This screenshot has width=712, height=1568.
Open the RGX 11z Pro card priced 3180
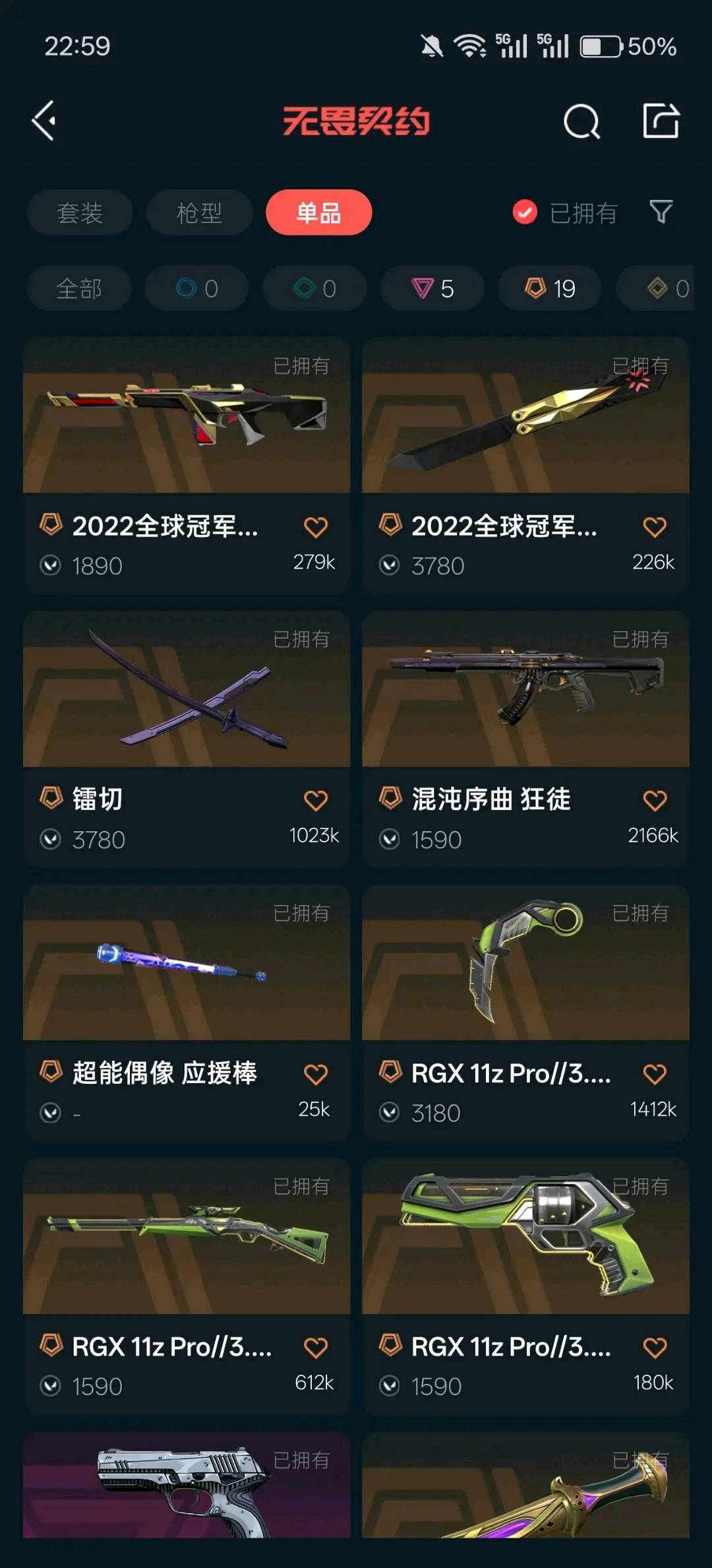pyautogui.click(x=525, y=1013)
